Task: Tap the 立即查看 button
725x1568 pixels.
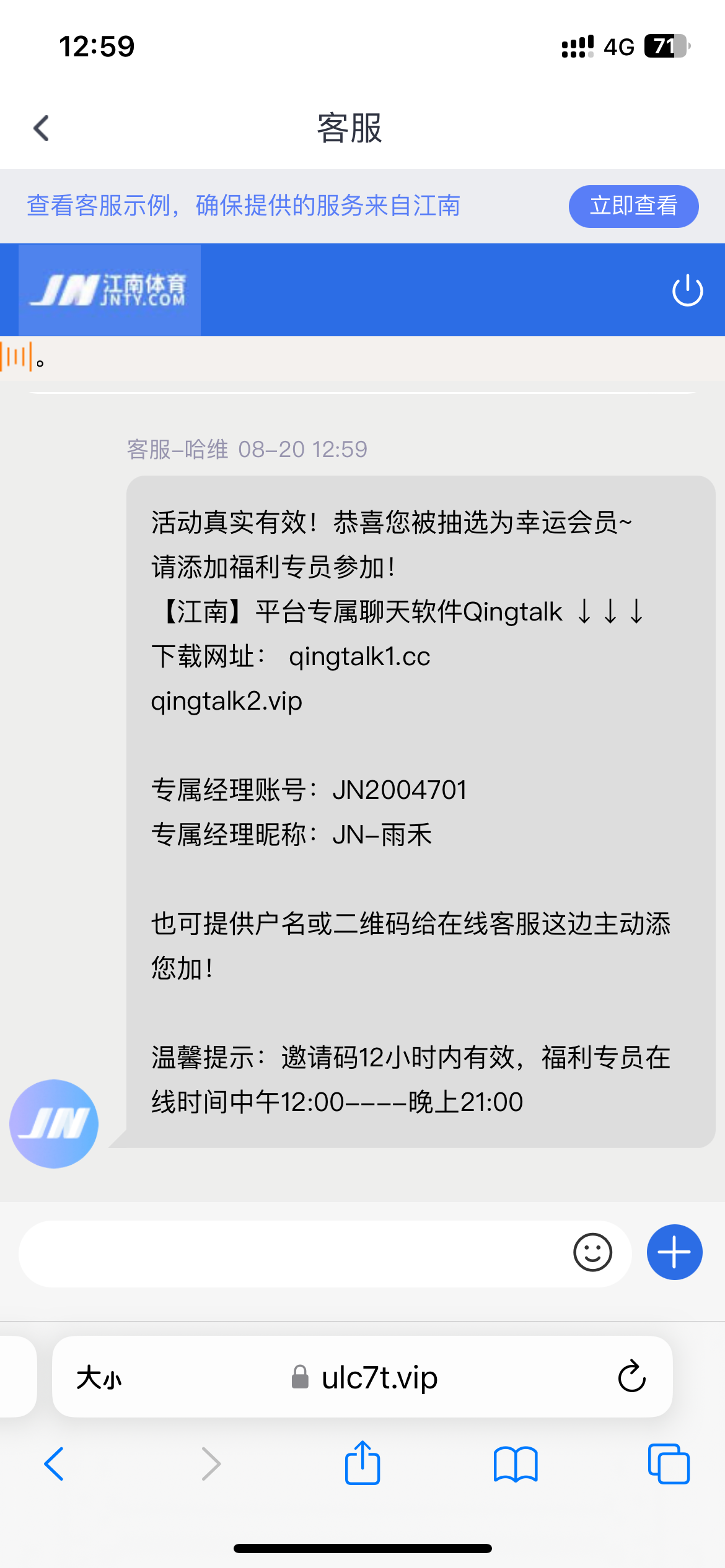Action: pos(633,206)
